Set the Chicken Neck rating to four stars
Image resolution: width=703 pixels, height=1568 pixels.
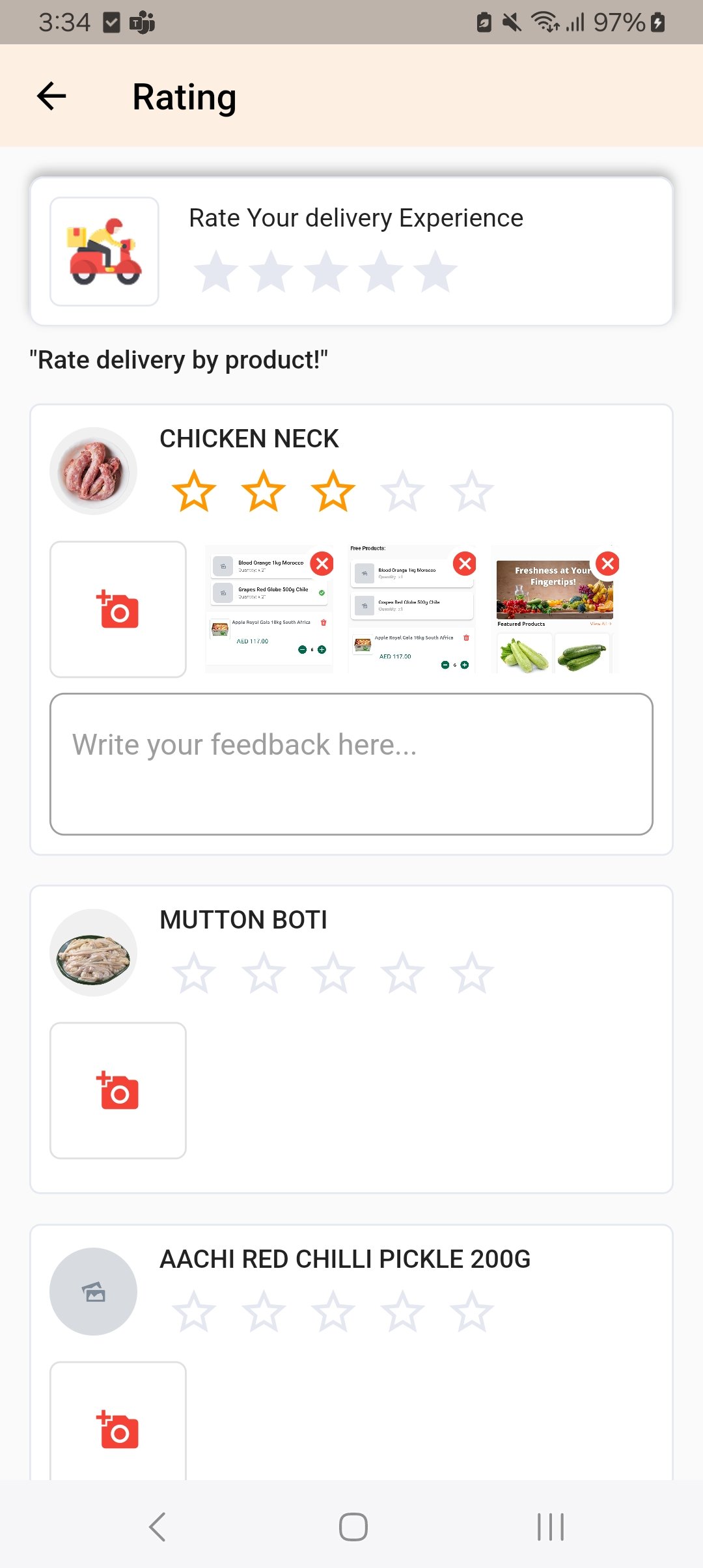click(x=402, y=491)
